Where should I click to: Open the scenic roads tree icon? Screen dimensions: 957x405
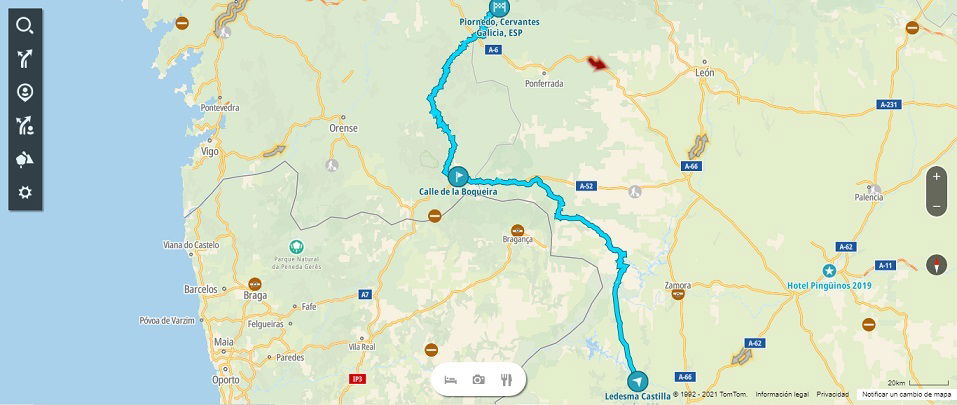click(x=25, y=159)
